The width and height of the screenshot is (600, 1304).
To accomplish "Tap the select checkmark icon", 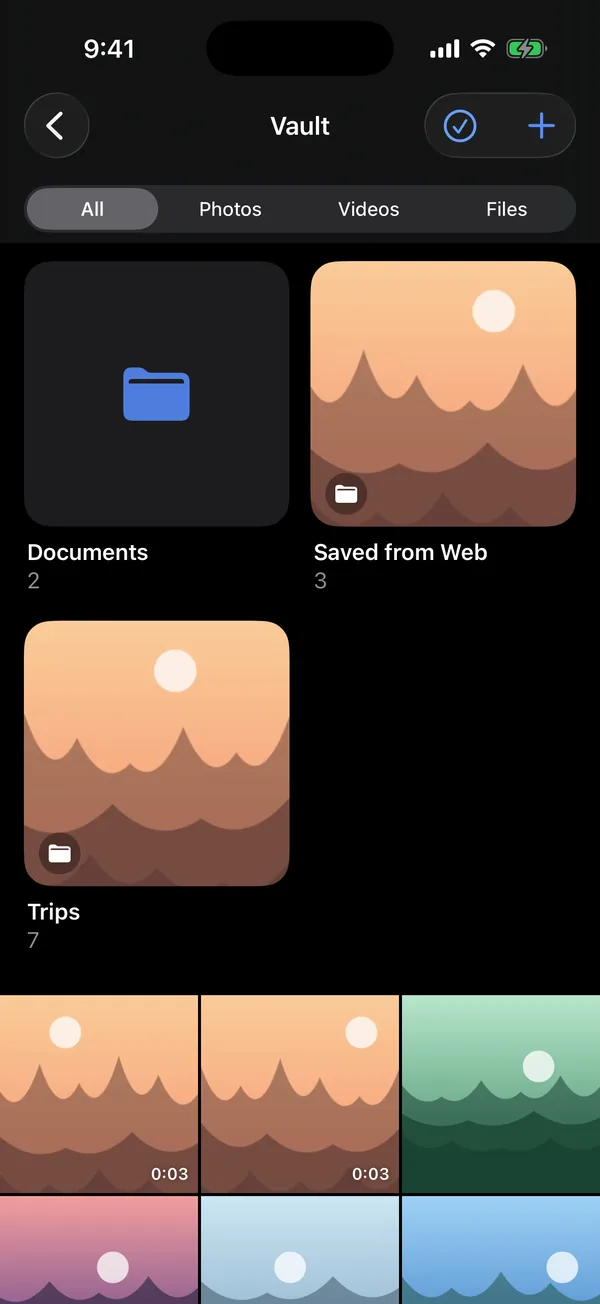I will tap(460, 126).
